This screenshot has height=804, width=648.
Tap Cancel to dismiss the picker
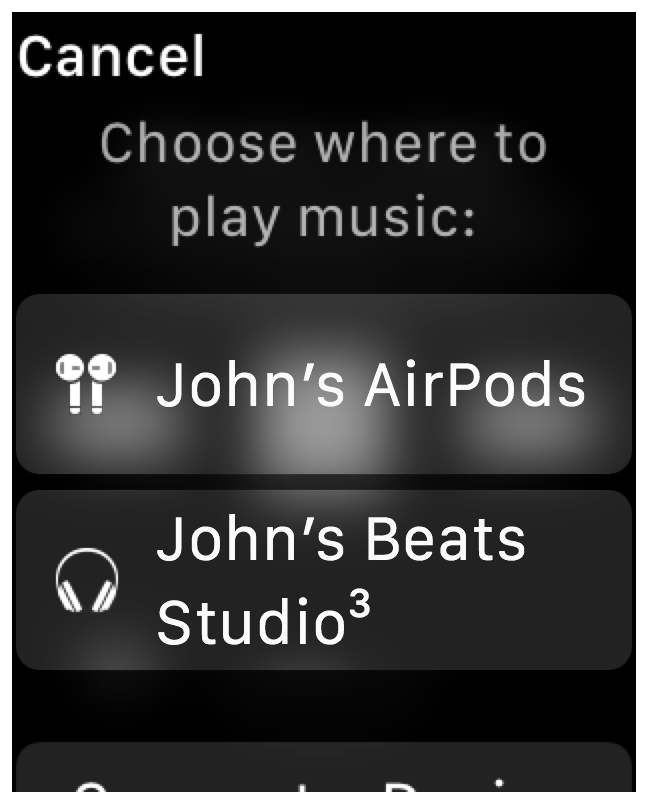(110, 57)
